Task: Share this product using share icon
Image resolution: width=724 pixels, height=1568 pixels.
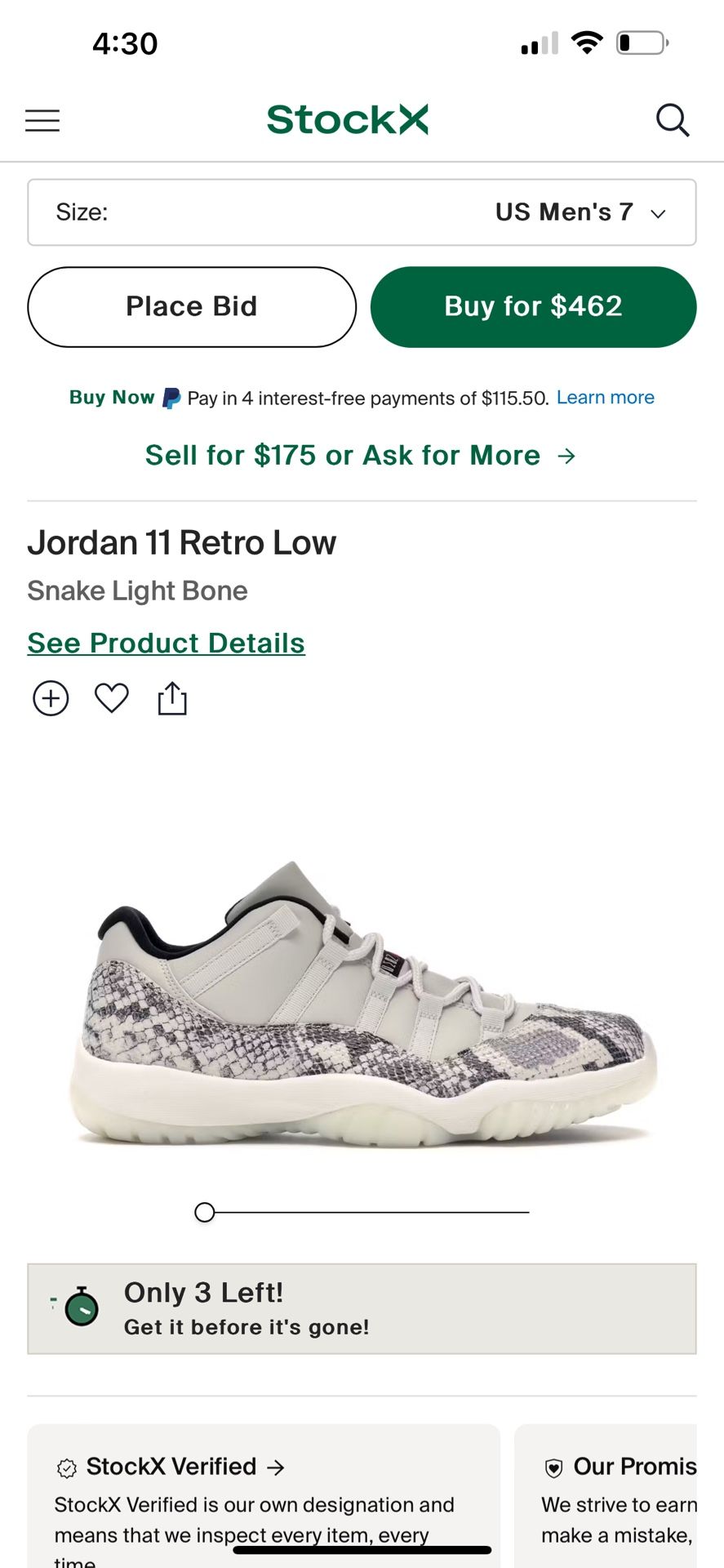Action: (172, 698)
